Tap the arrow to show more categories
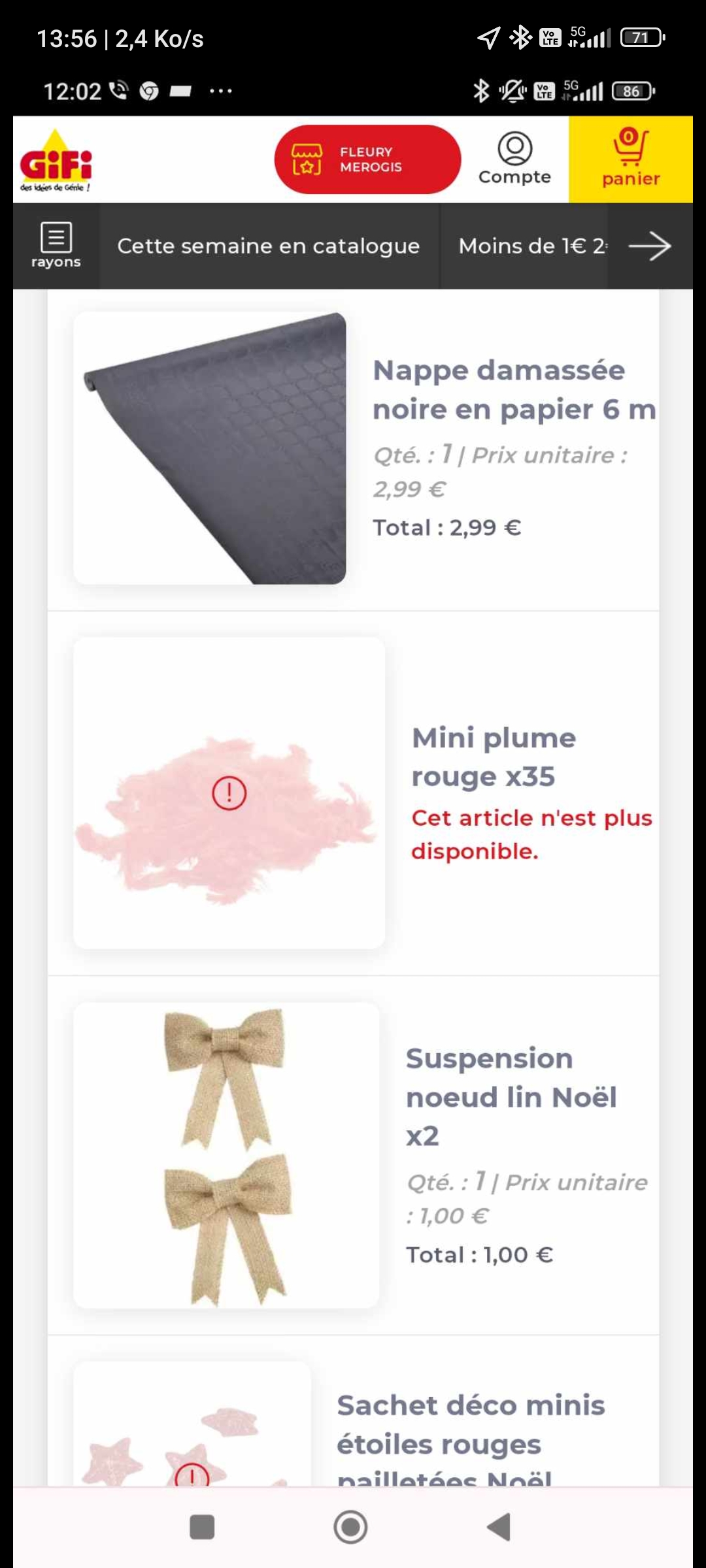 tap(650, 246)
